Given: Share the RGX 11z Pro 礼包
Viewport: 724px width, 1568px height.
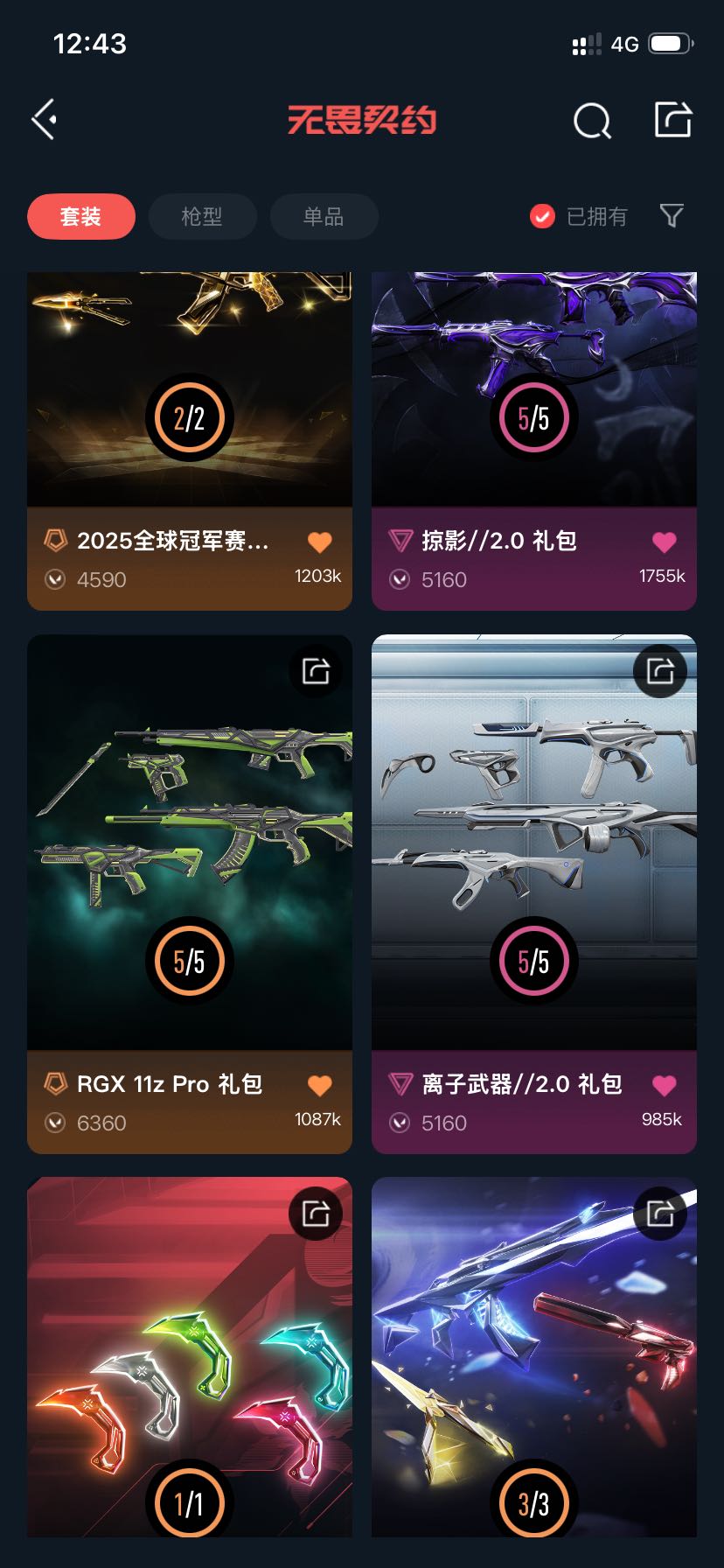Looking at the screenshot, I should pos(316,671).
